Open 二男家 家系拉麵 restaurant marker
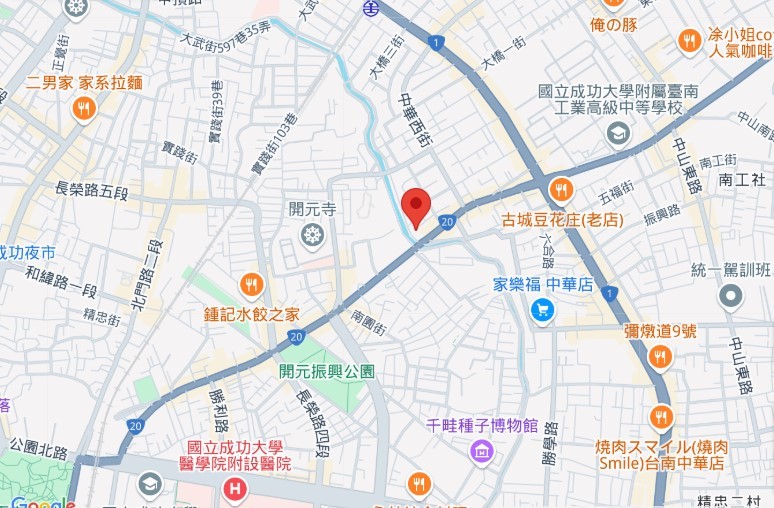 (x=85, y=107)
